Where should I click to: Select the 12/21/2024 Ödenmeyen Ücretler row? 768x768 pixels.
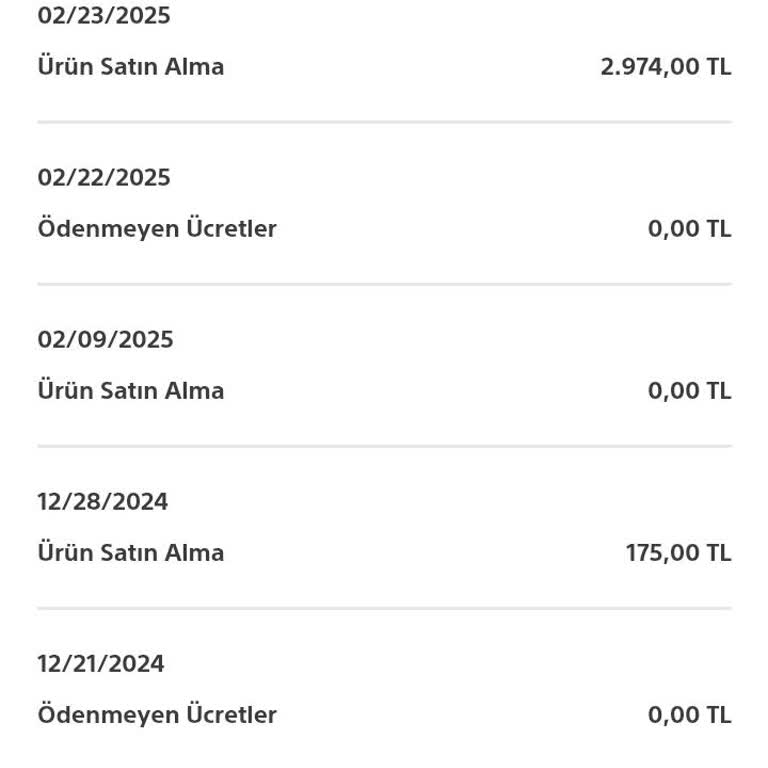coord(384,690)
